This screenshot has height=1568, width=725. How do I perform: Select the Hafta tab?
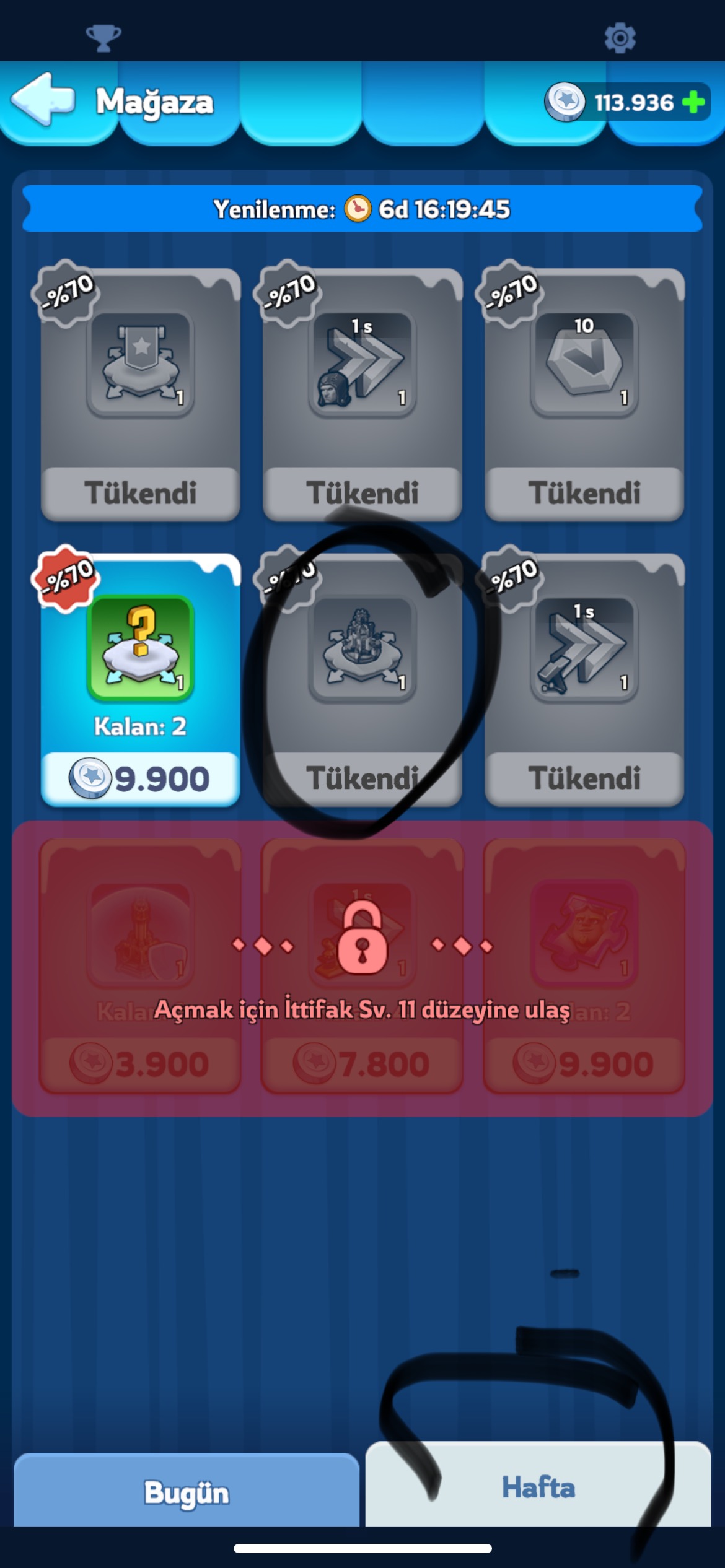point(538,1486)
